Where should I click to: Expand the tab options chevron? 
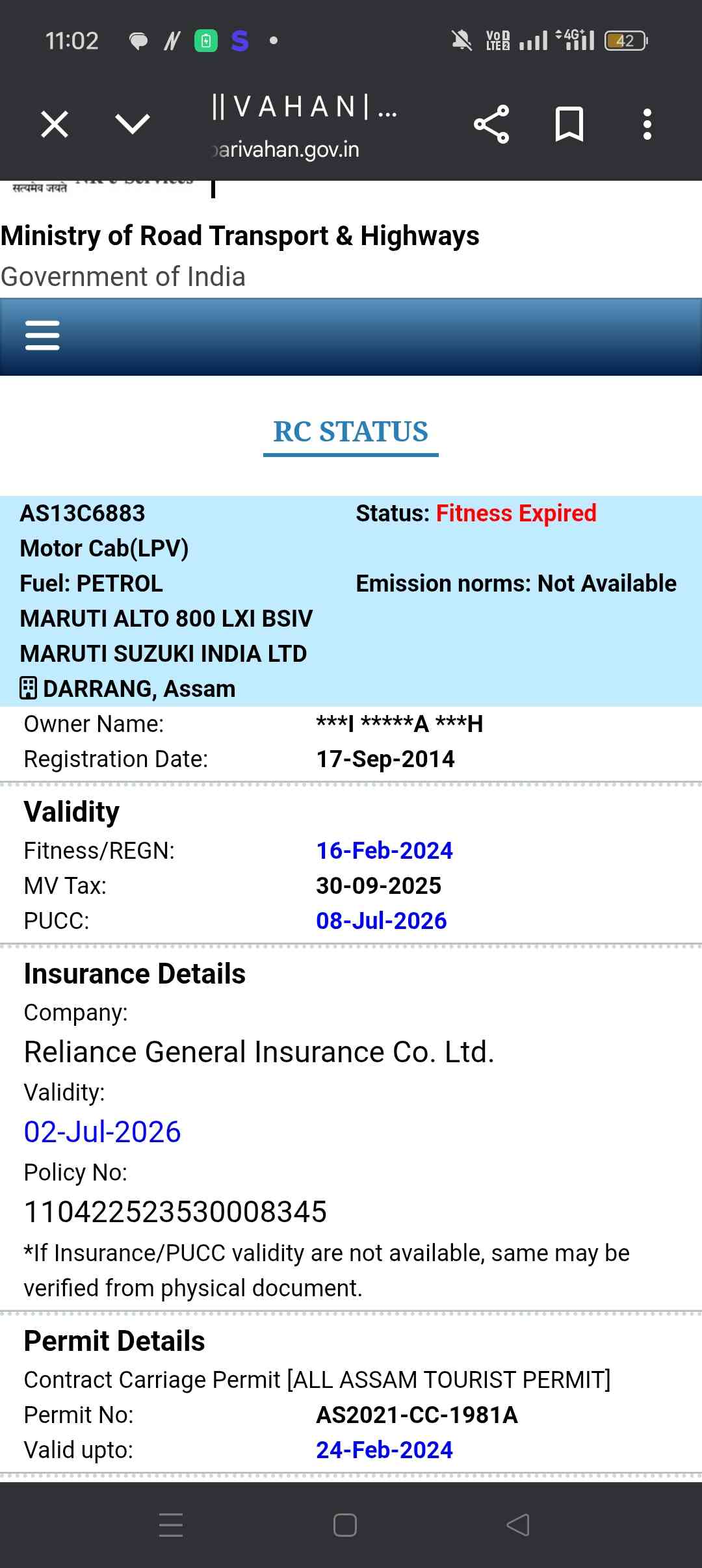132,124
